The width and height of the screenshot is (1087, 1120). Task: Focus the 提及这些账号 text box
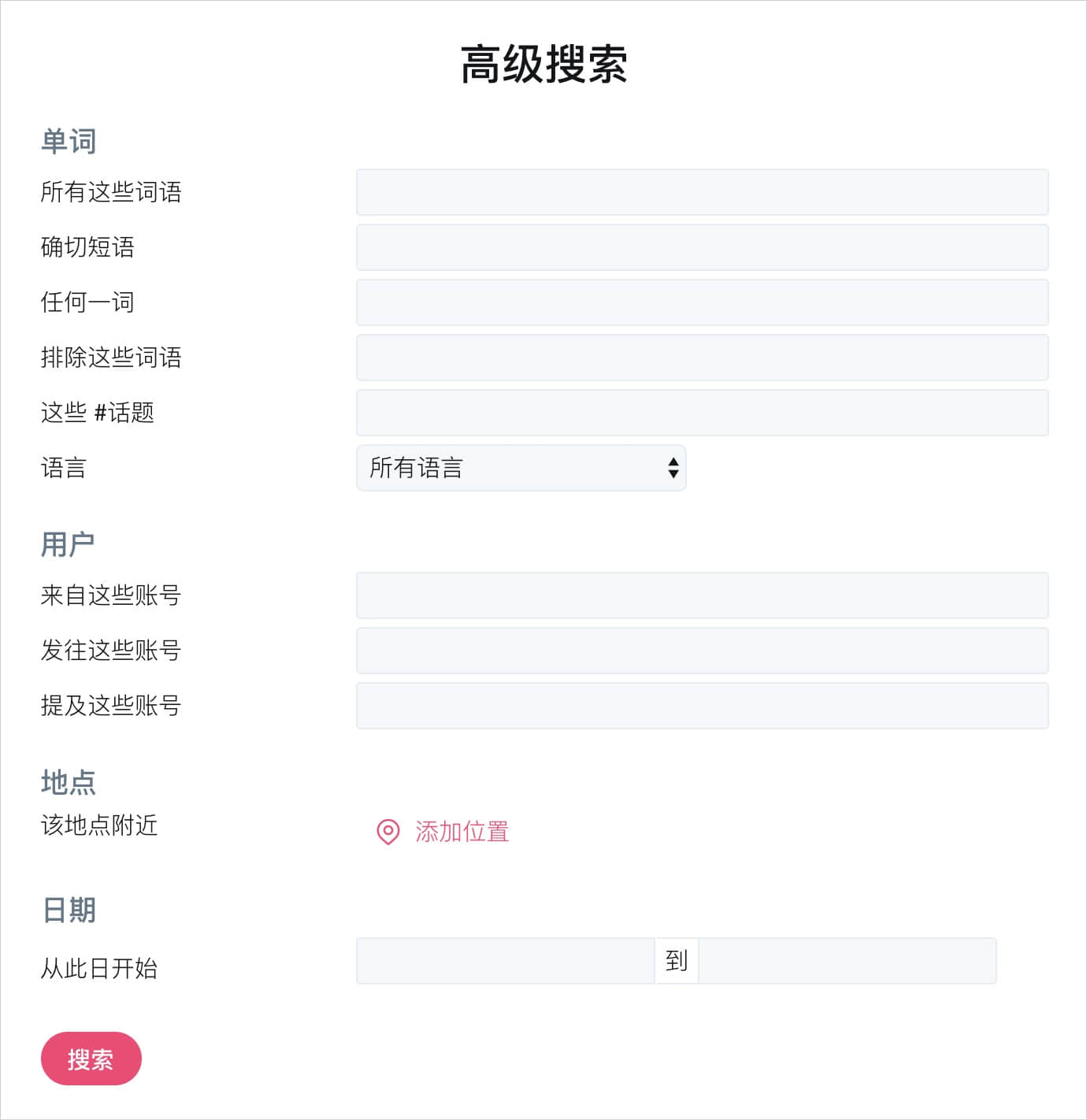coord(702,706)
